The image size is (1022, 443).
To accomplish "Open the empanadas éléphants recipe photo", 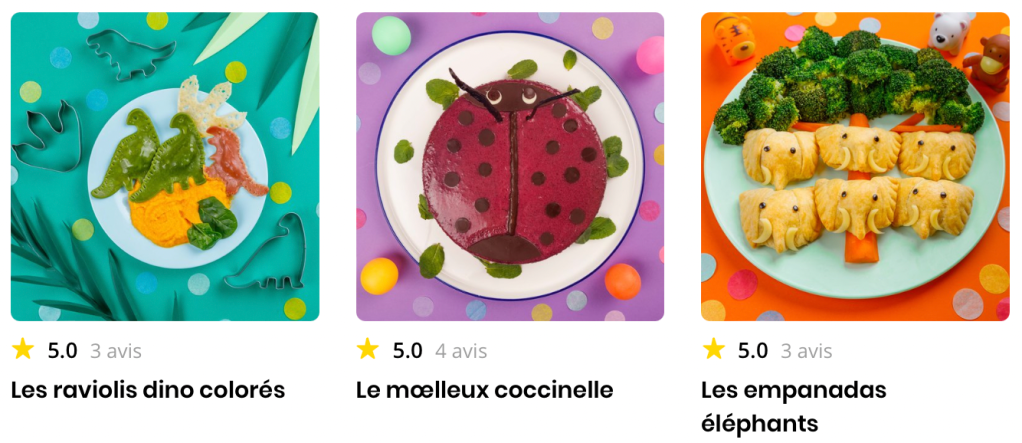I will point(855,166).
